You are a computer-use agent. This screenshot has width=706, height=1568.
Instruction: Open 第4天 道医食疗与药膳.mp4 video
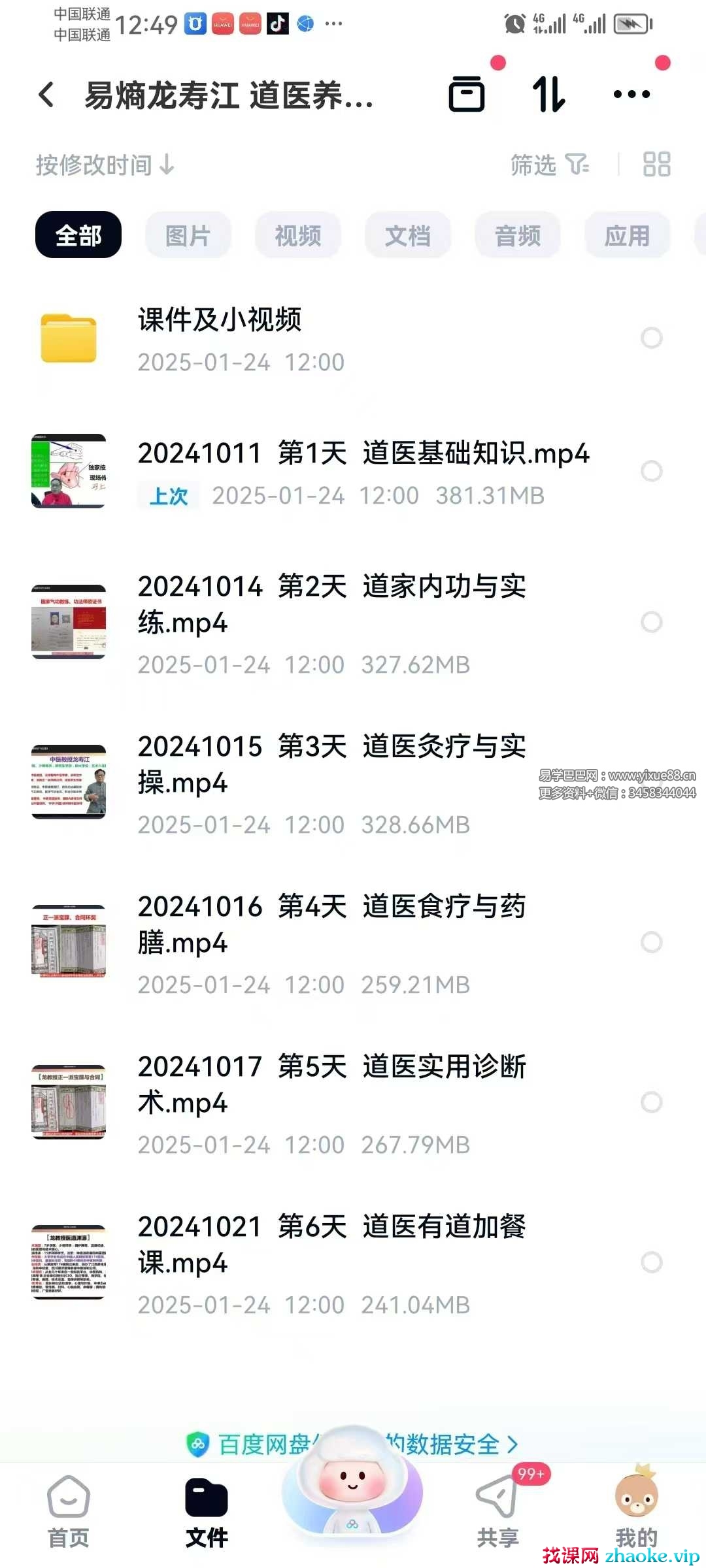[x=331, y=924]
